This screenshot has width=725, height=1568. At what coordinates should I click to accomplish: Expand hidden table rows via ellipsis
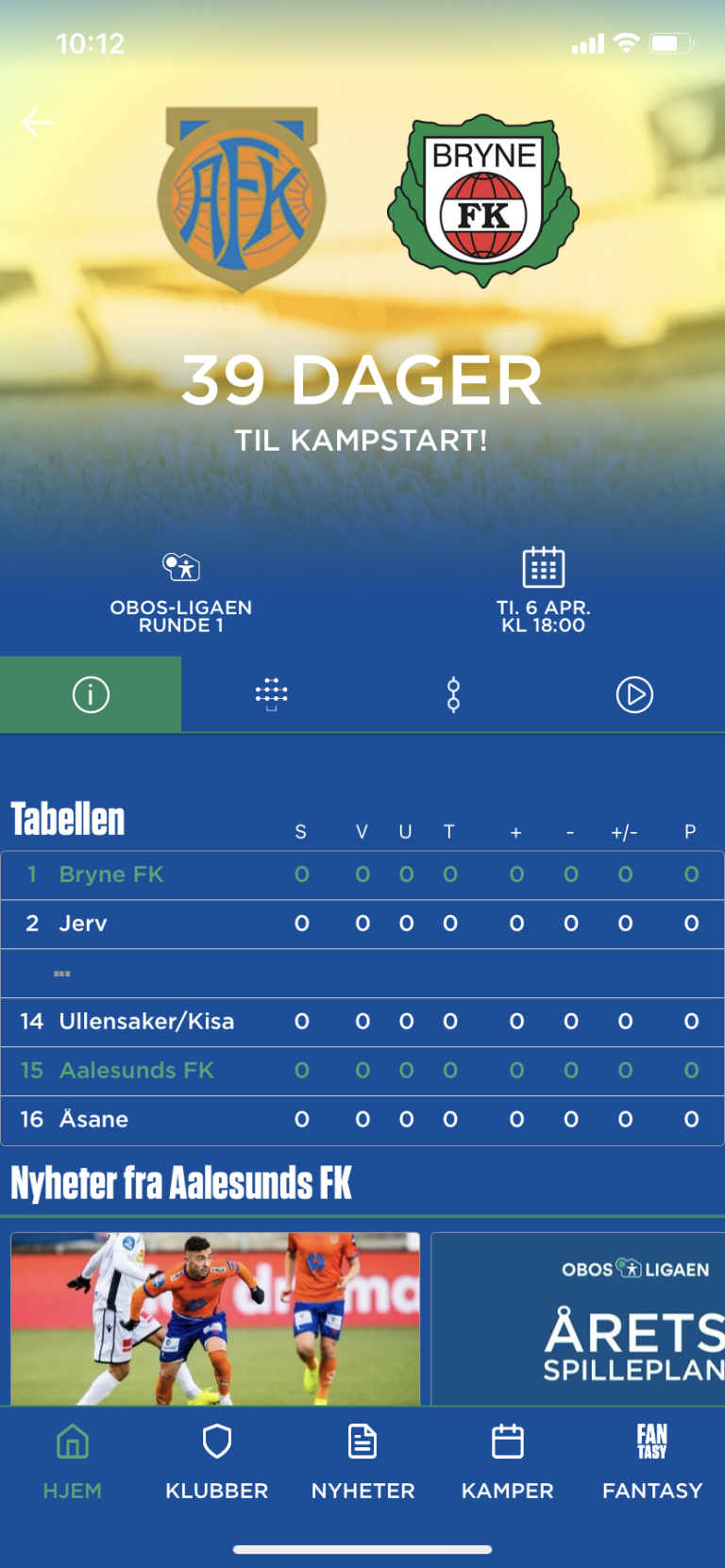(x=62, y=973)
